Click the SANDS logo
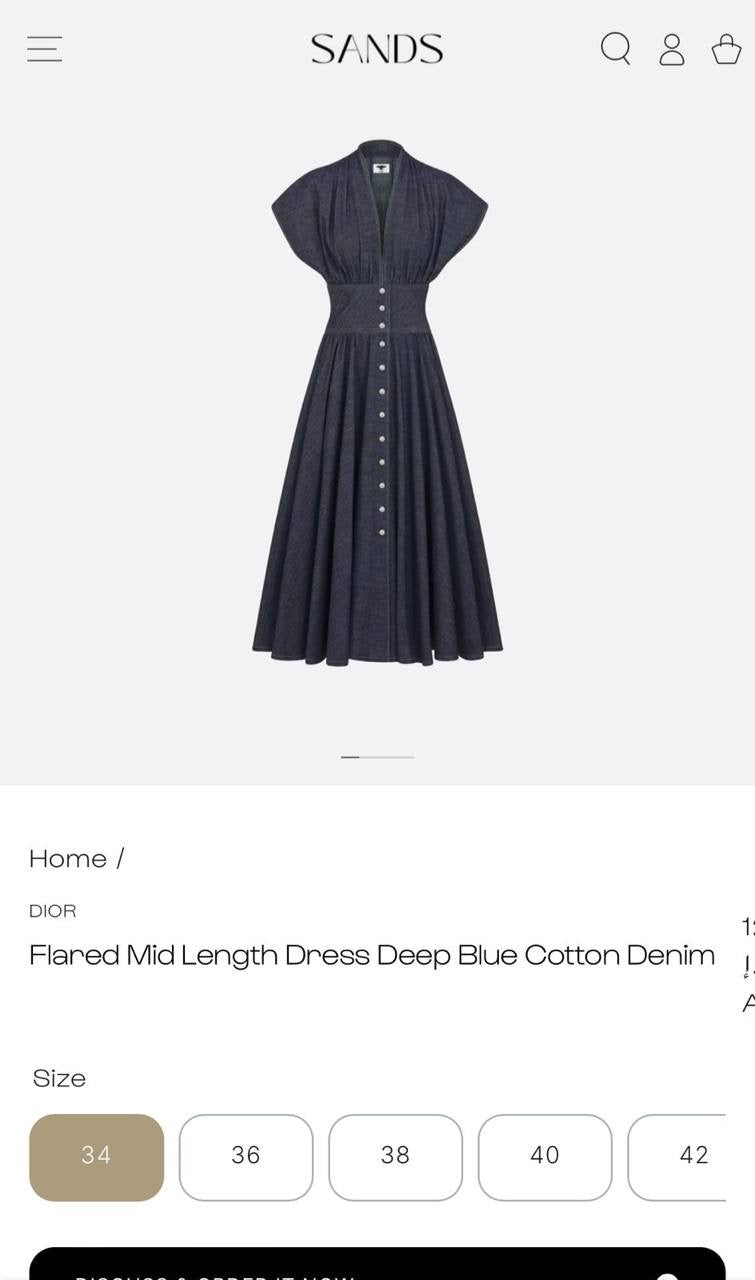The image size is (755, 1280). coord(378,48)
